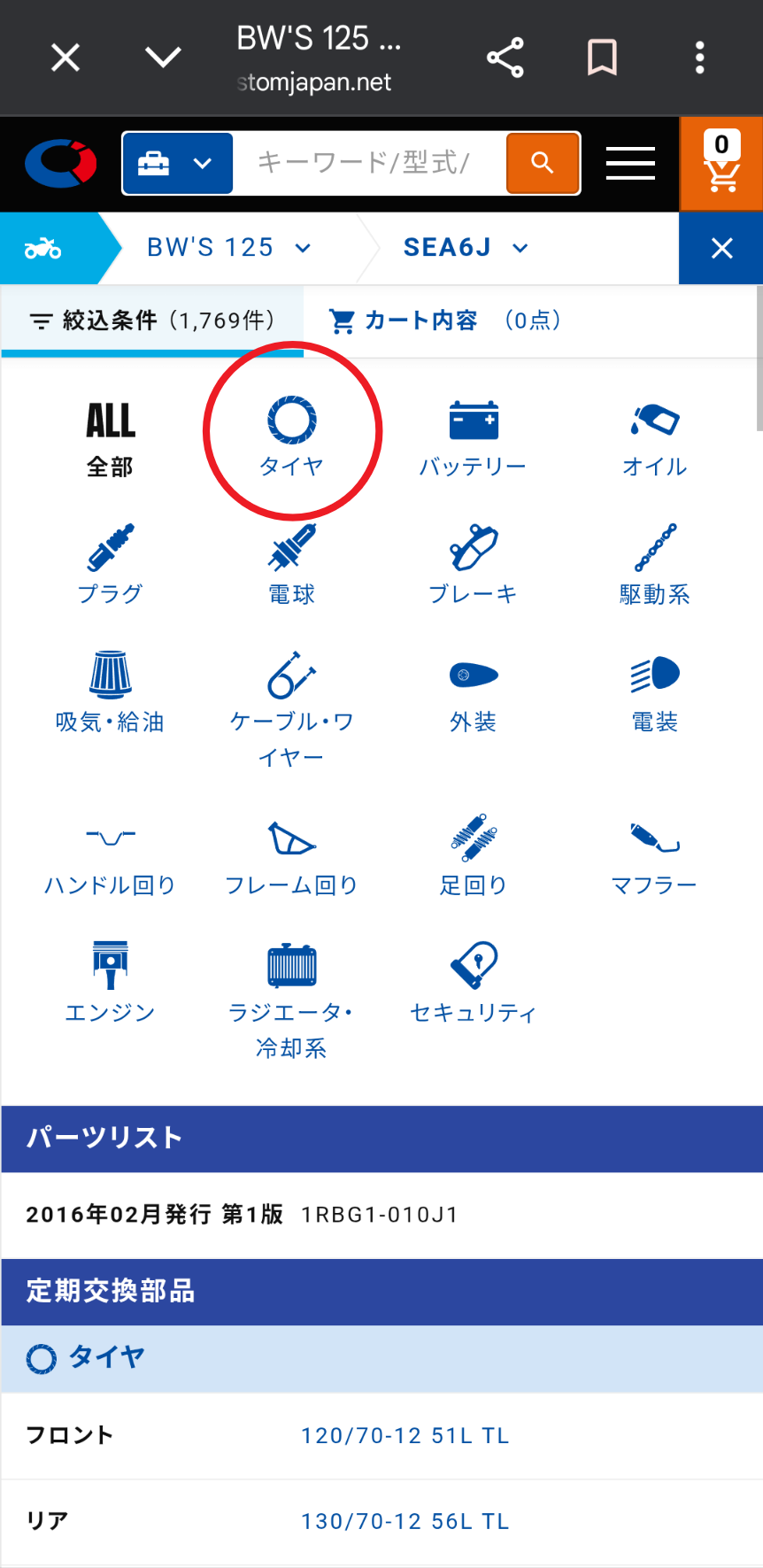Switch to the カート内容 tab

point(444,321)
